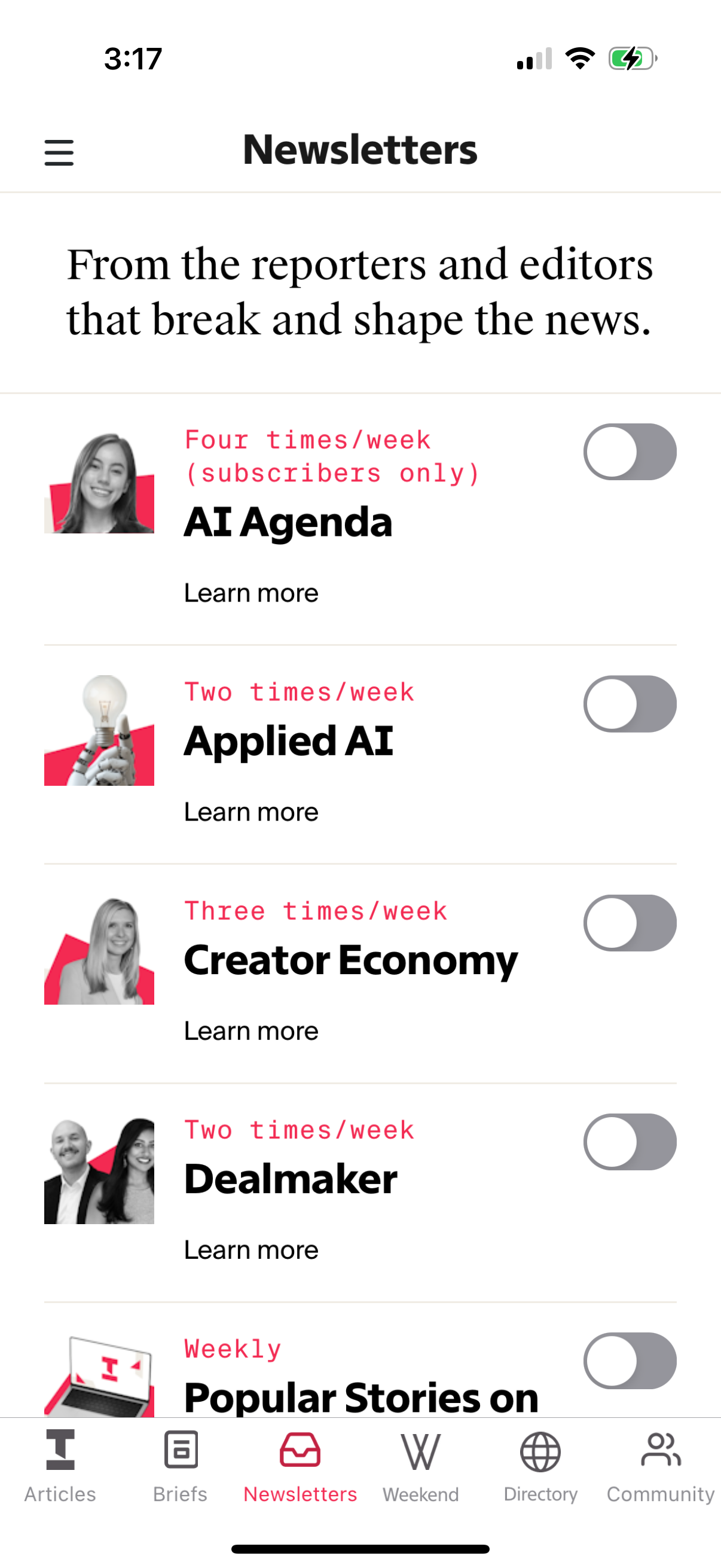Turn on the Applied AI subscription switch
The width and height of the screenshot is (721, 1568).
click(x=630, y=703)
